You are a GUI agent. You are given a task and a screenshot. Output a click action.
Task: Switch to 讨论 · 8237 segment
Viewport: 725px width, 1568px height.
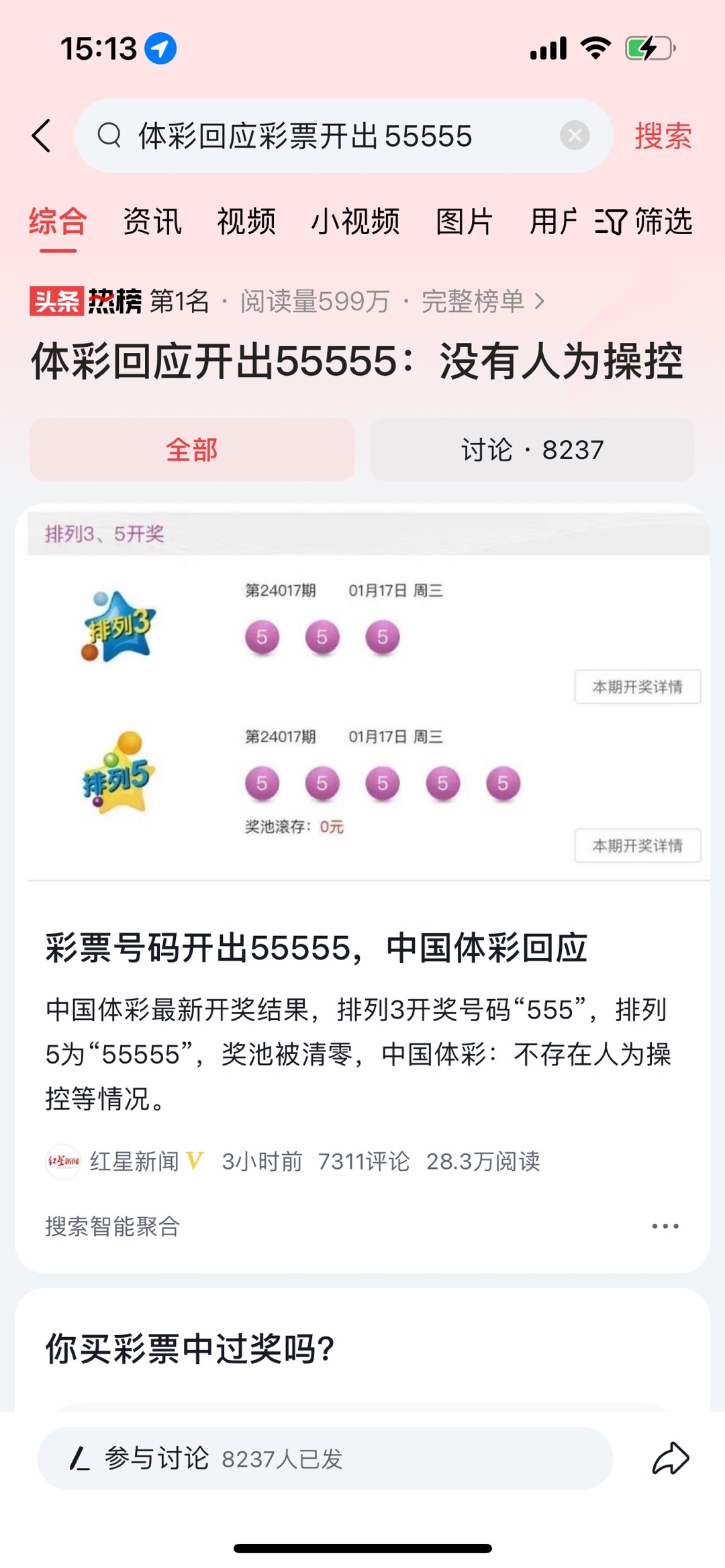pos(532,450)
